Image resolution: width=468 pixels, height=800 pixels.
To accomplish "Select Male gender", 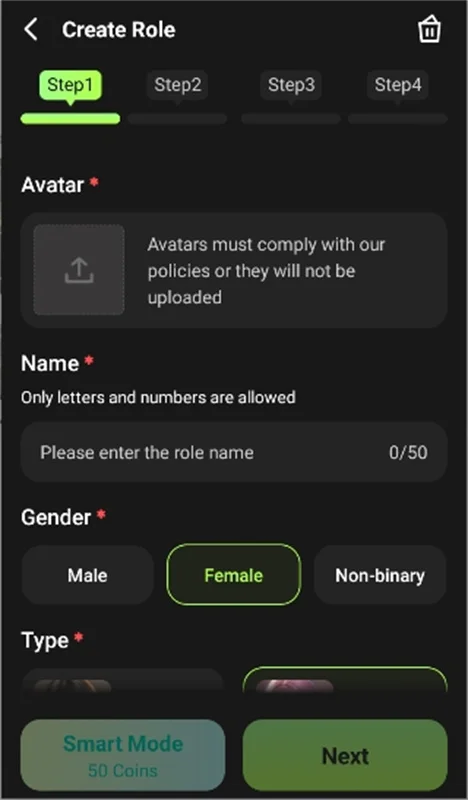I will 87,575.
